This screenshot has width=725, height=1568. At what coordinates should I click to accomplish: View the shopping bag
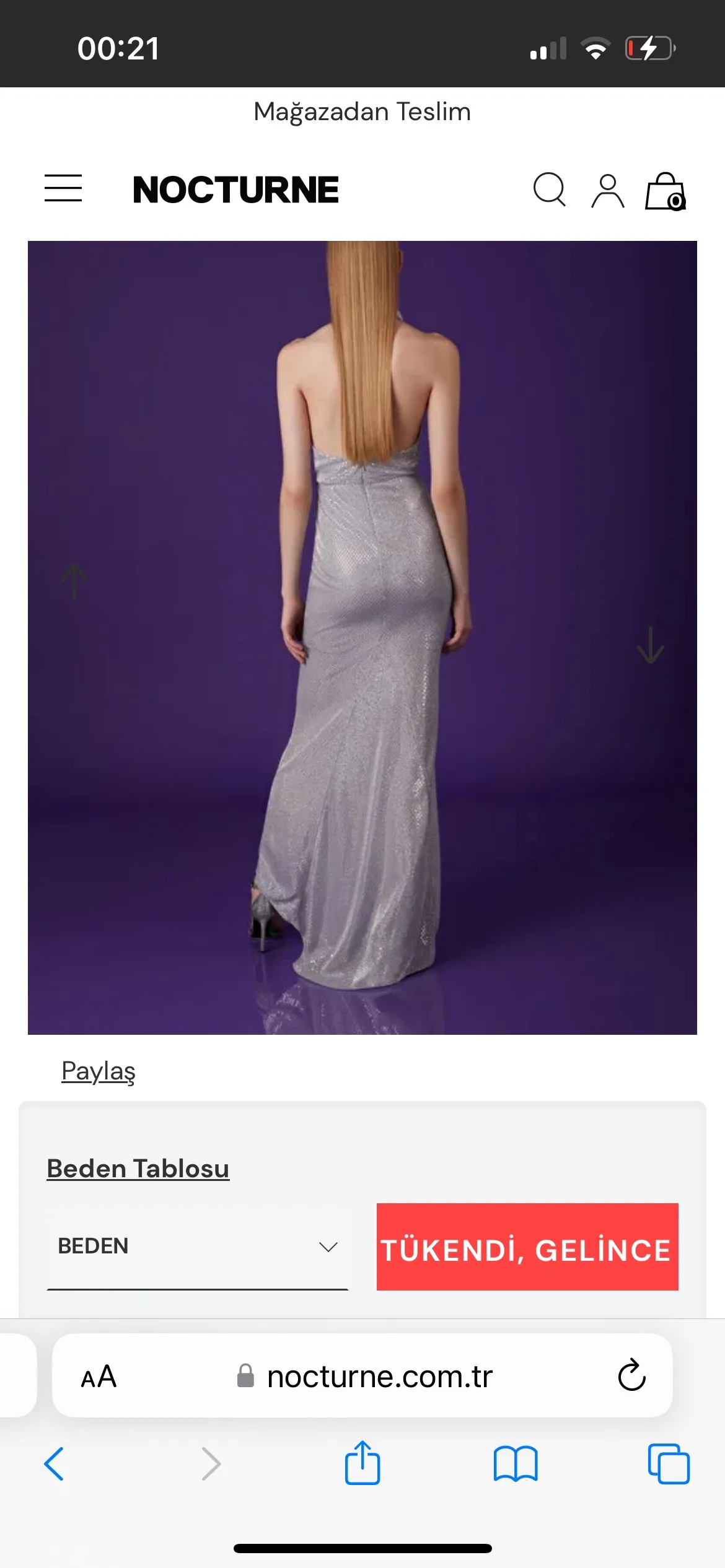(665, 191)
